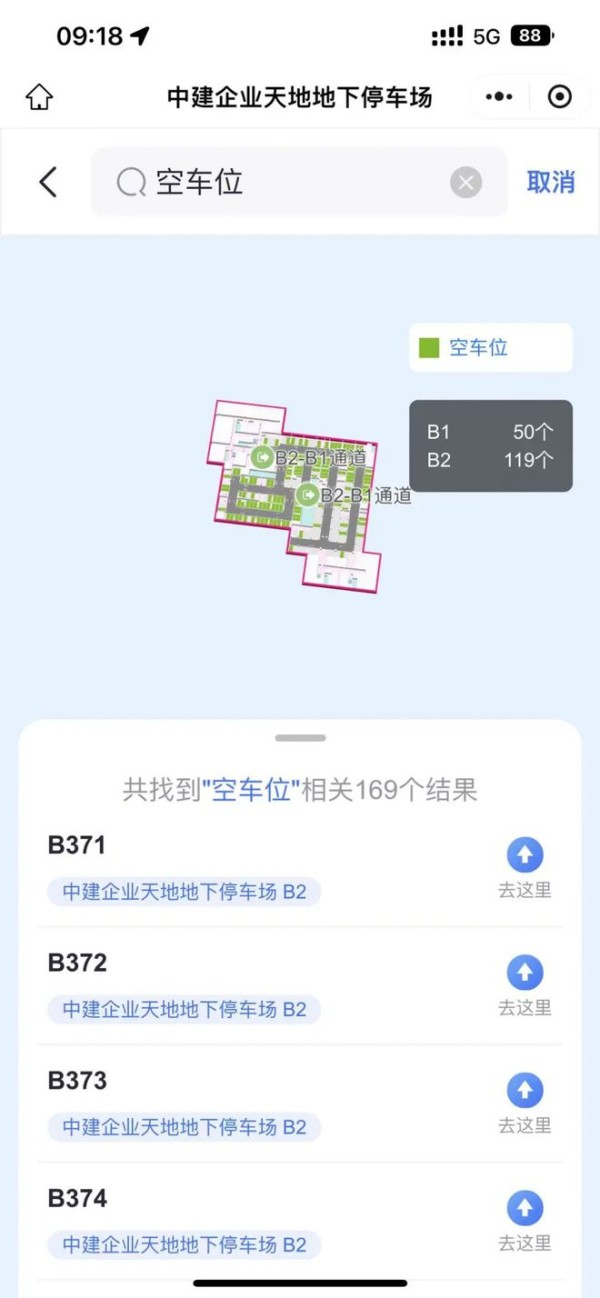
Task: Clear the 空车位 search text
Action: (465, 182)
